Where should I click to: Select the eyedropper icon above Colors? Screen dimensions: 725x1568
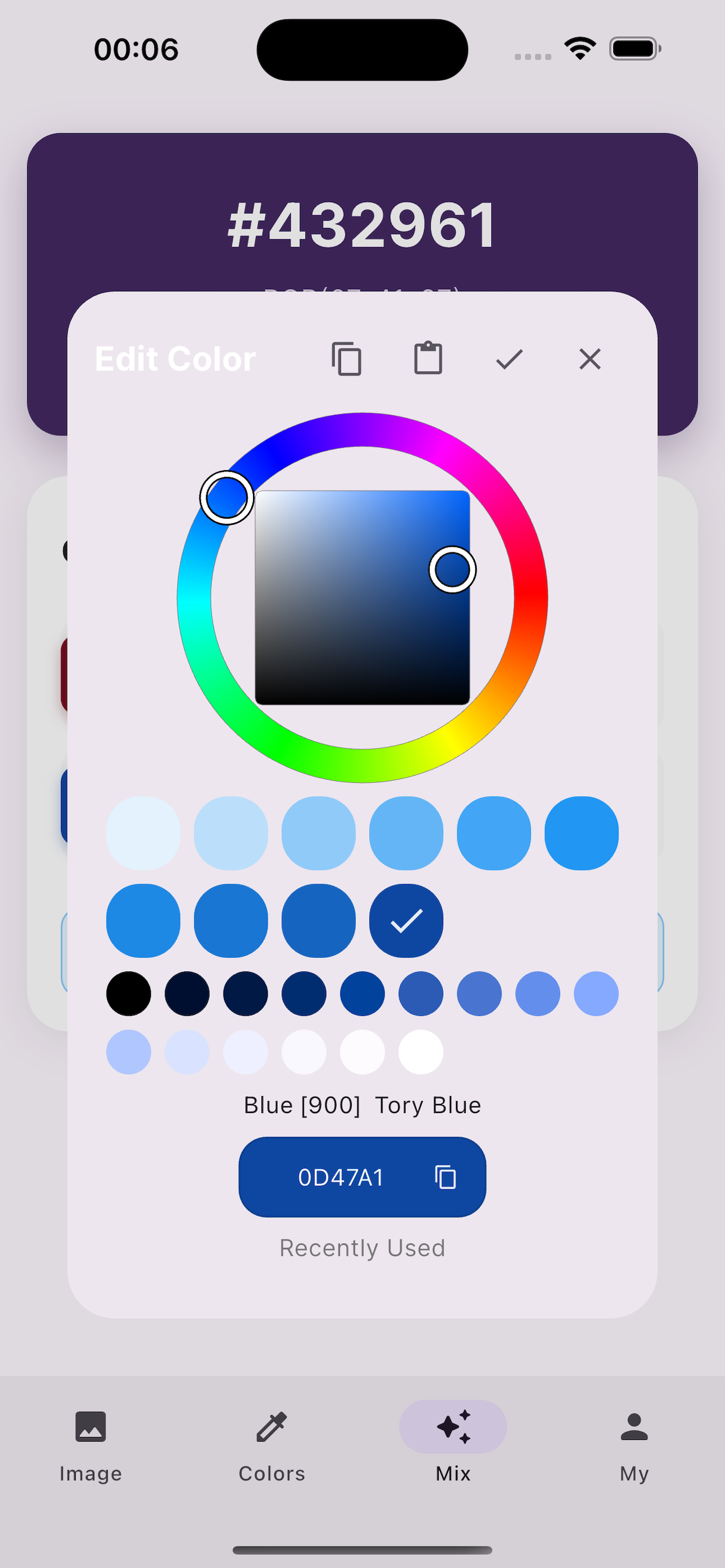(x=272, y=1427)
